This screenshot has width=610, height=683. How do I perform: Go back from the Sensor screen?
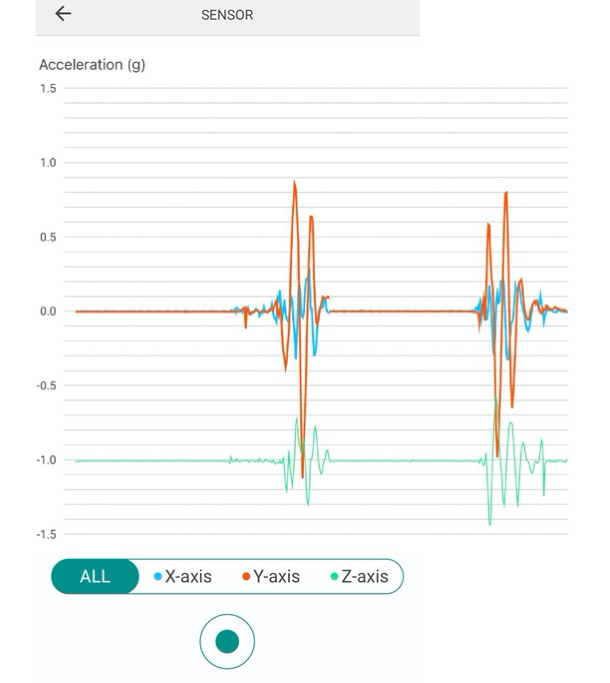tap(64, 14)
